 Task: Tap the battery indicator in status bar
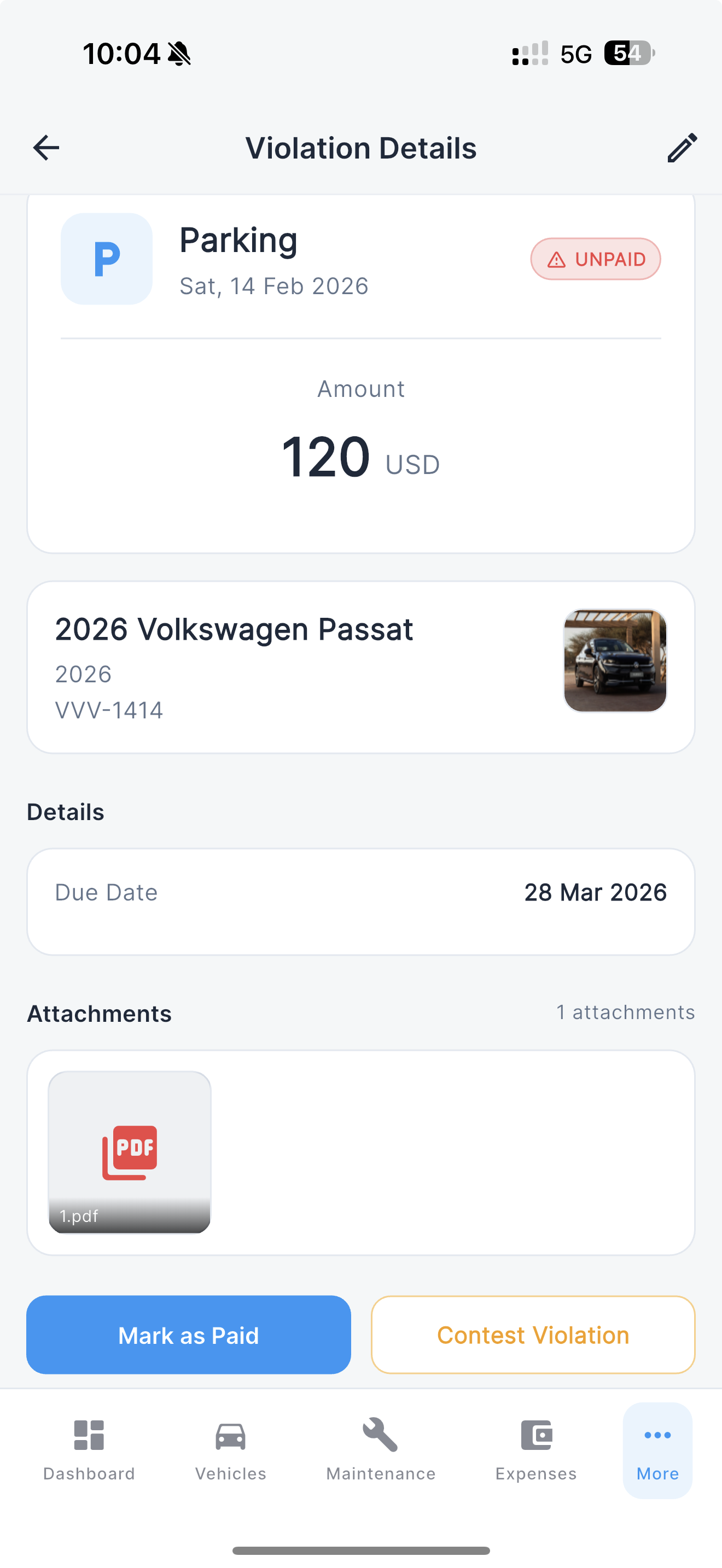tap(628, 54)
